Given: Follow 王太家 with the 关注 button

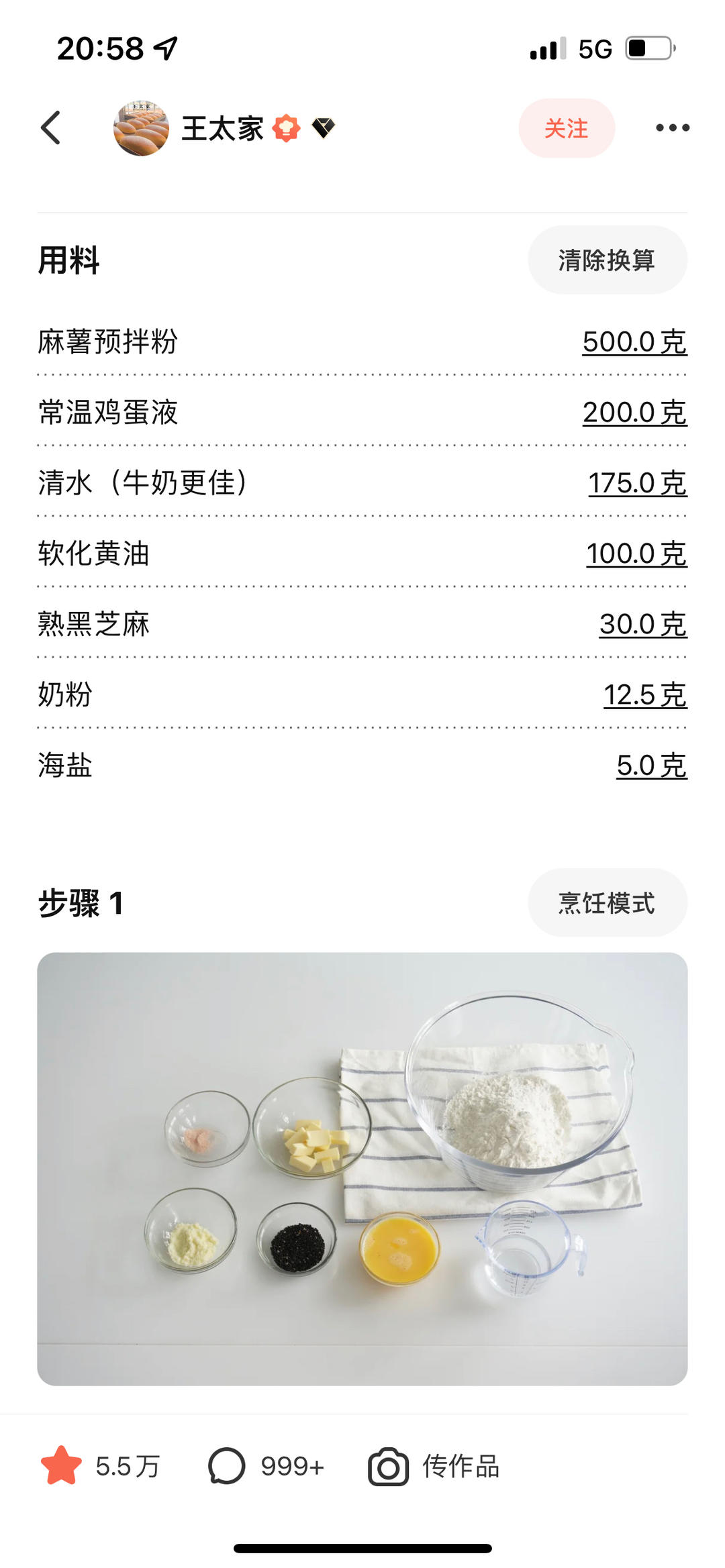Looking at the screenshot, I should coord(566,128).
